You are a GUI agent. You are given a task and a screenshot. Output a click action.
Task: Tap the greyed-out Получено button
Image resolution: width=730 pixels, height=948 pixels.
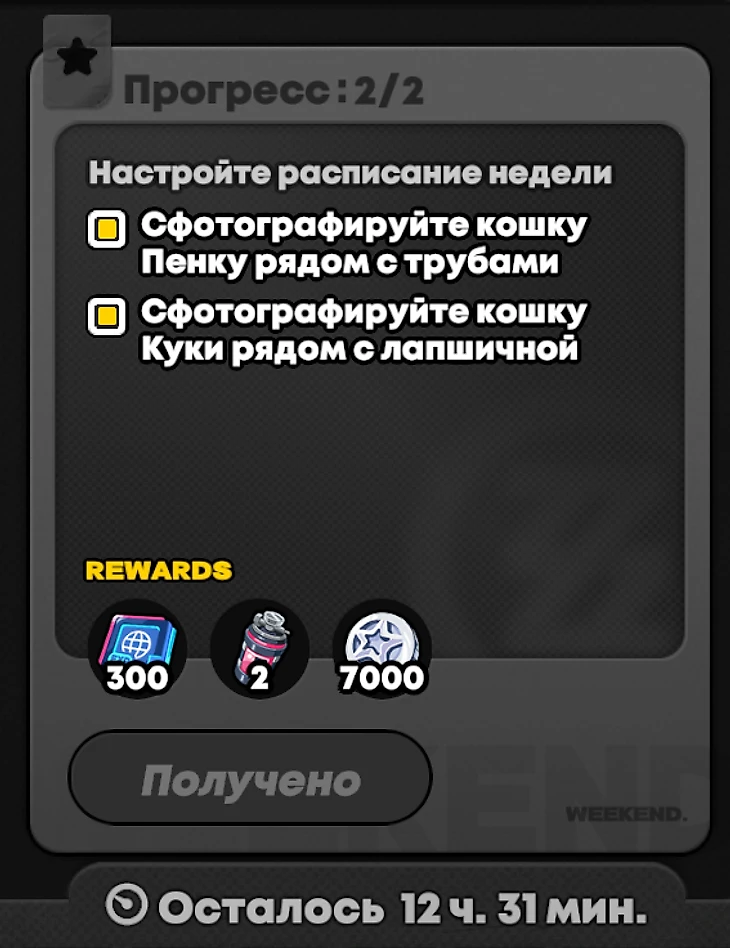(250, 779)
